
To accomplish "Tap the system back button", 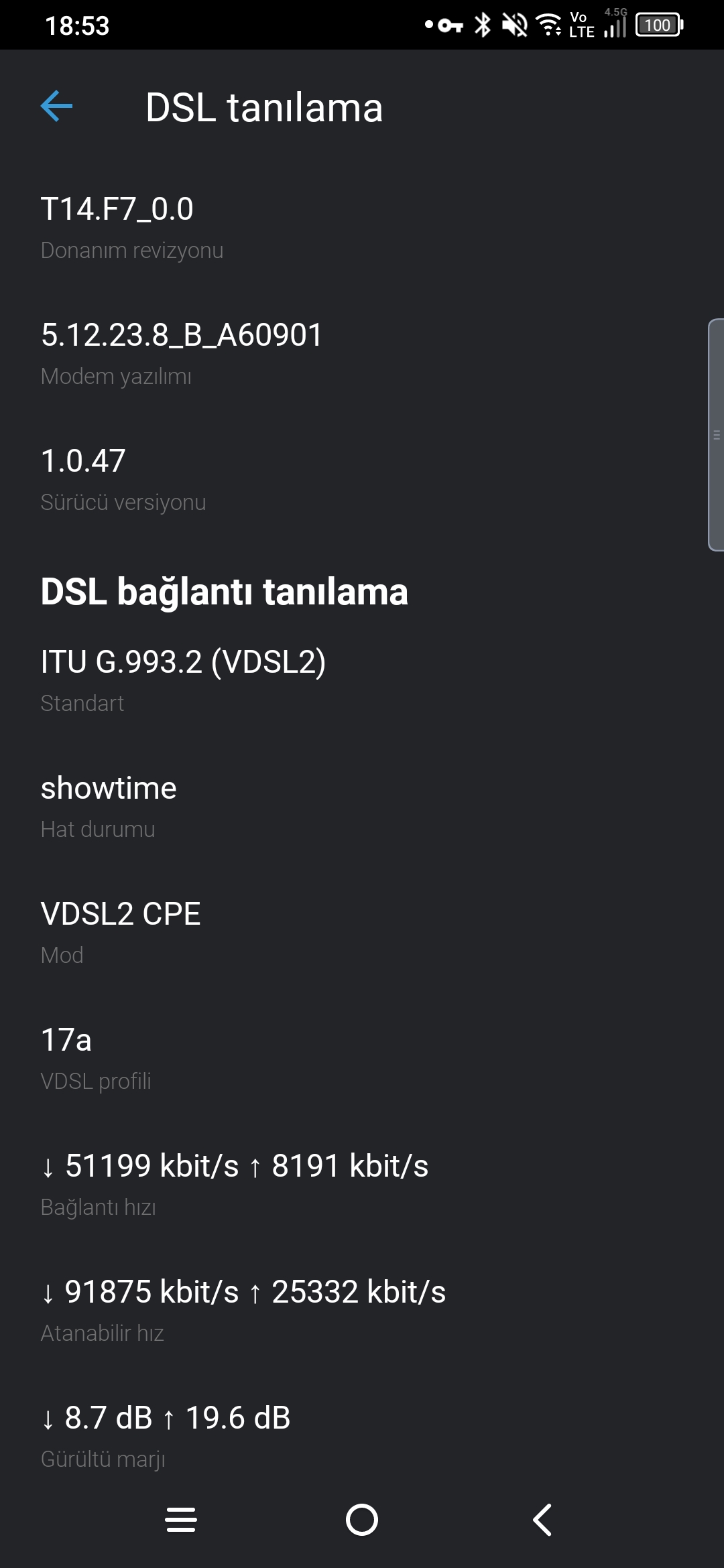I will click(542, 1520).
